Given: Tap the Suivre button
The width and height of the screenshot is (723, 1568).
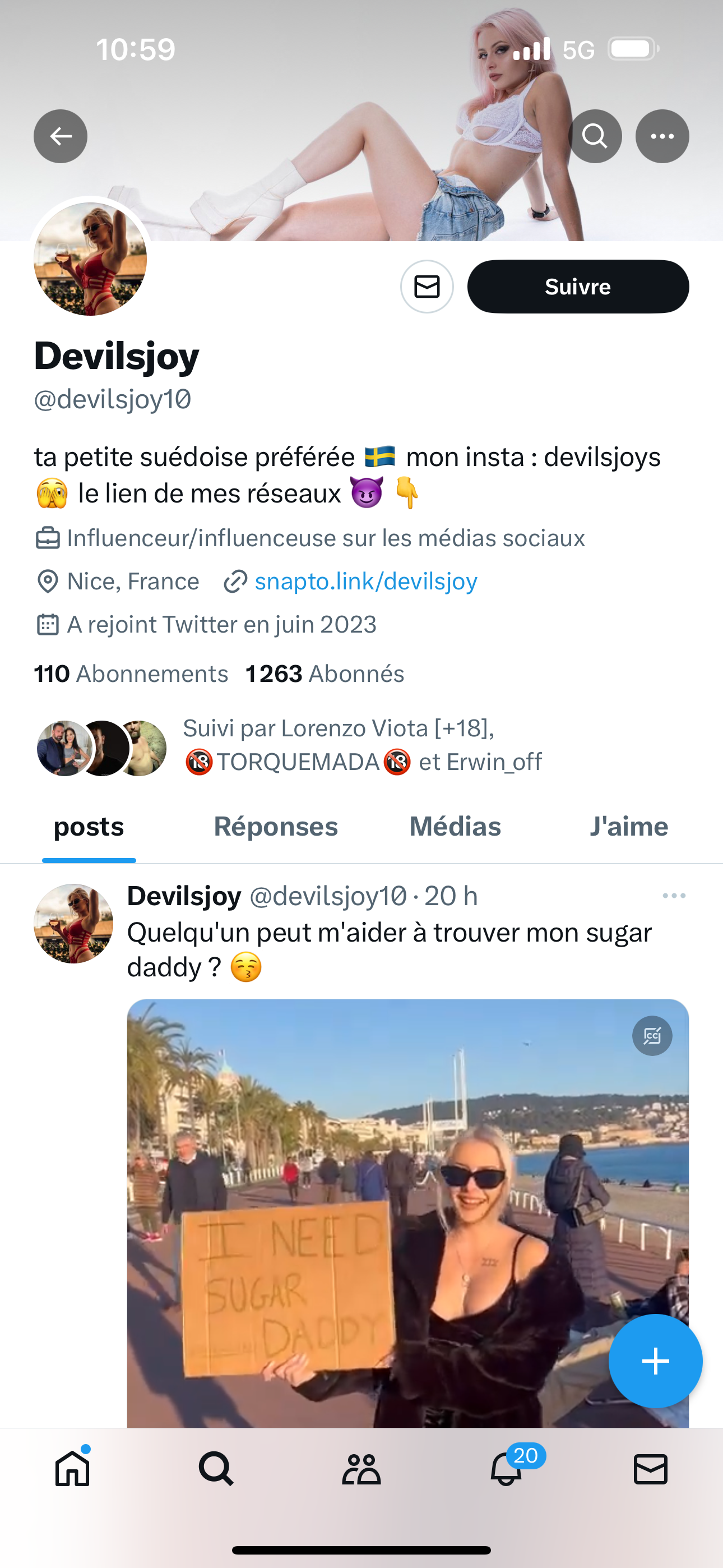Looking at the screenshot, I should tap(577, 287).
